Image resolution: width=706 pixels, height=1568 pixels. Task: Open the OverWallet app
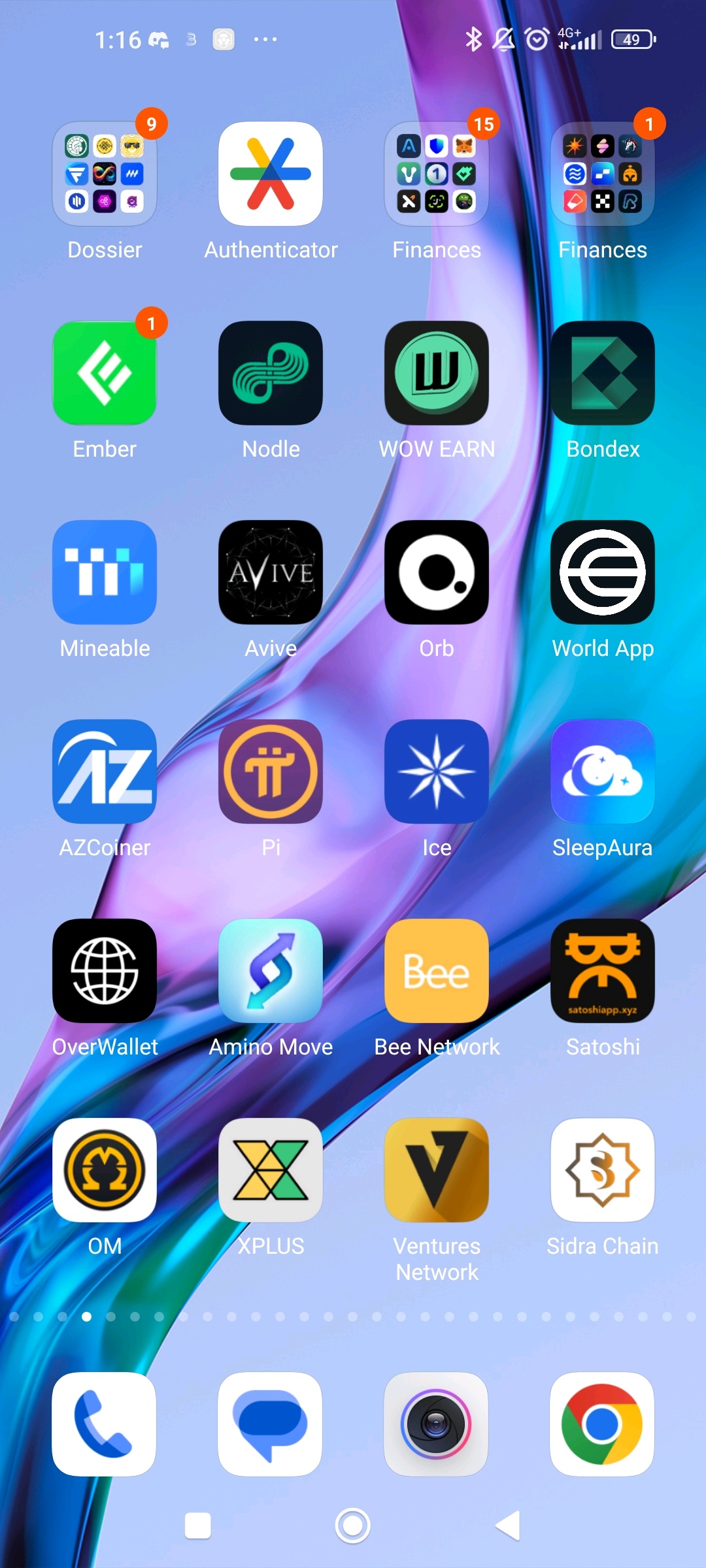click(x=105, y=971)
